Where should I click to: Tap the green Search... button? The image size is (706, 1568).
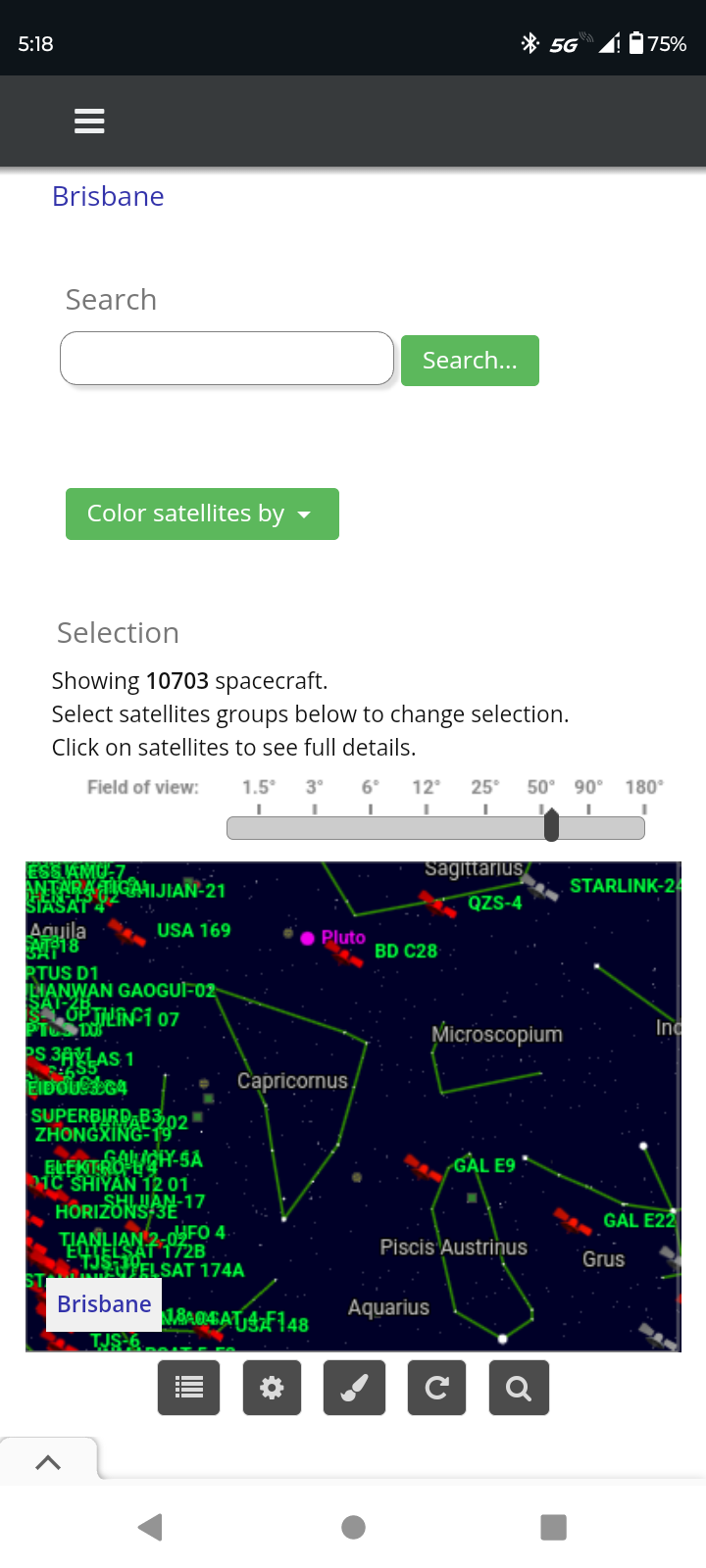click(470, 361)
